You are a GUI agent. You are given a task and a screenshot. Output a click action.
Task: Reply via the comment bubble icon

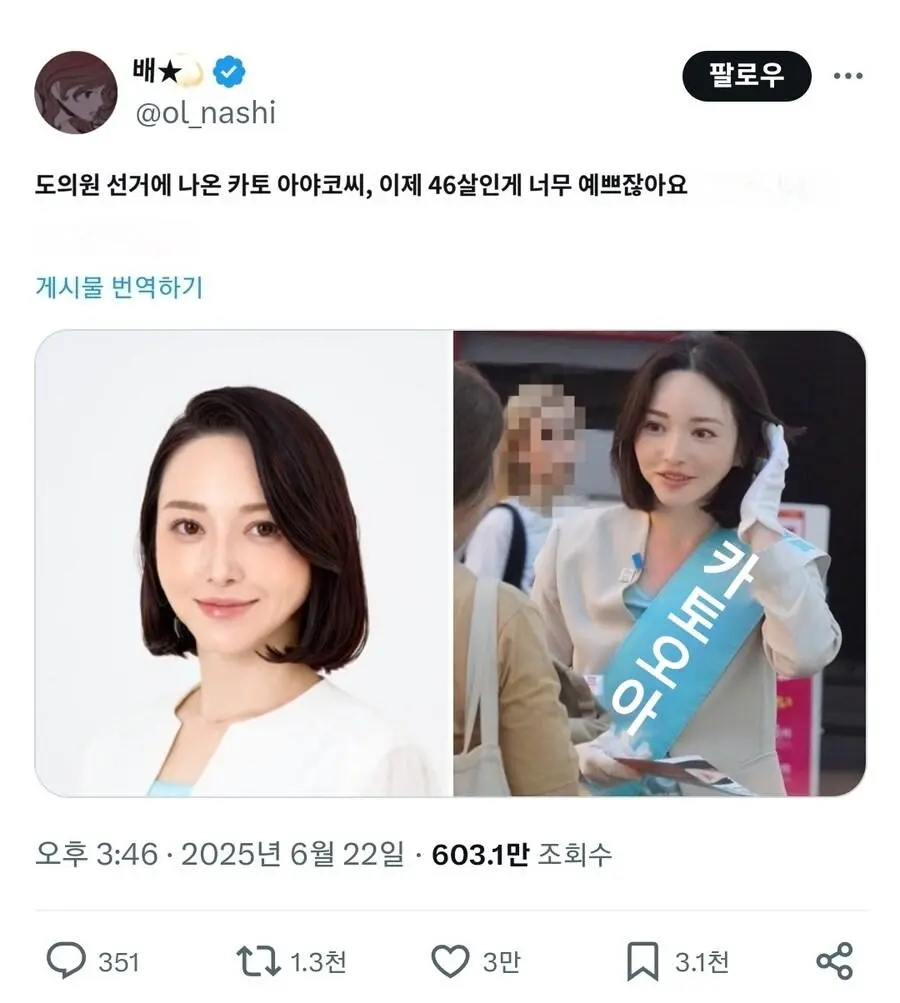click(67, 961)
